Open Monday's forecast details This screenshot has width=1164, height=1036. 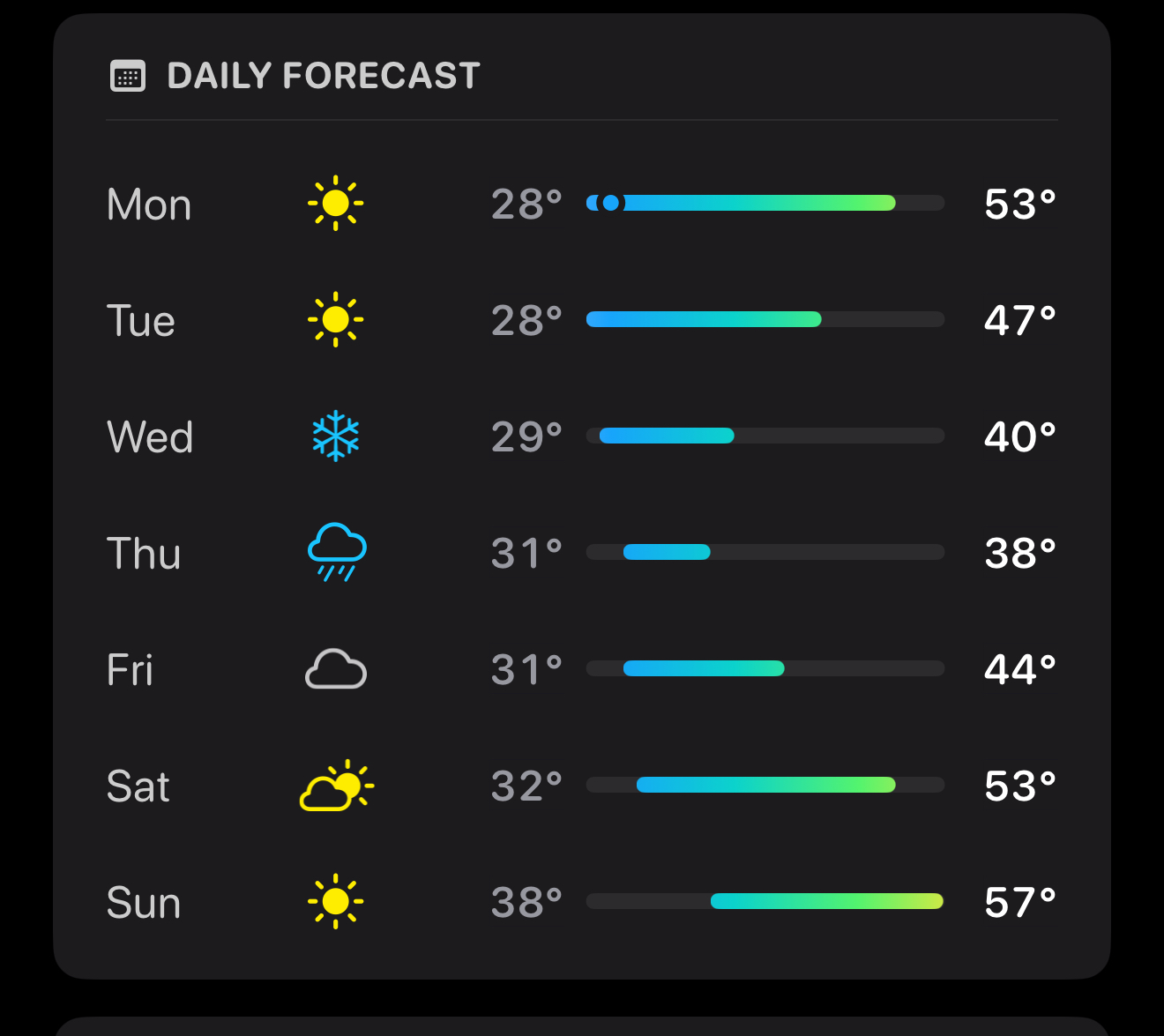click(x=582, y=204)
